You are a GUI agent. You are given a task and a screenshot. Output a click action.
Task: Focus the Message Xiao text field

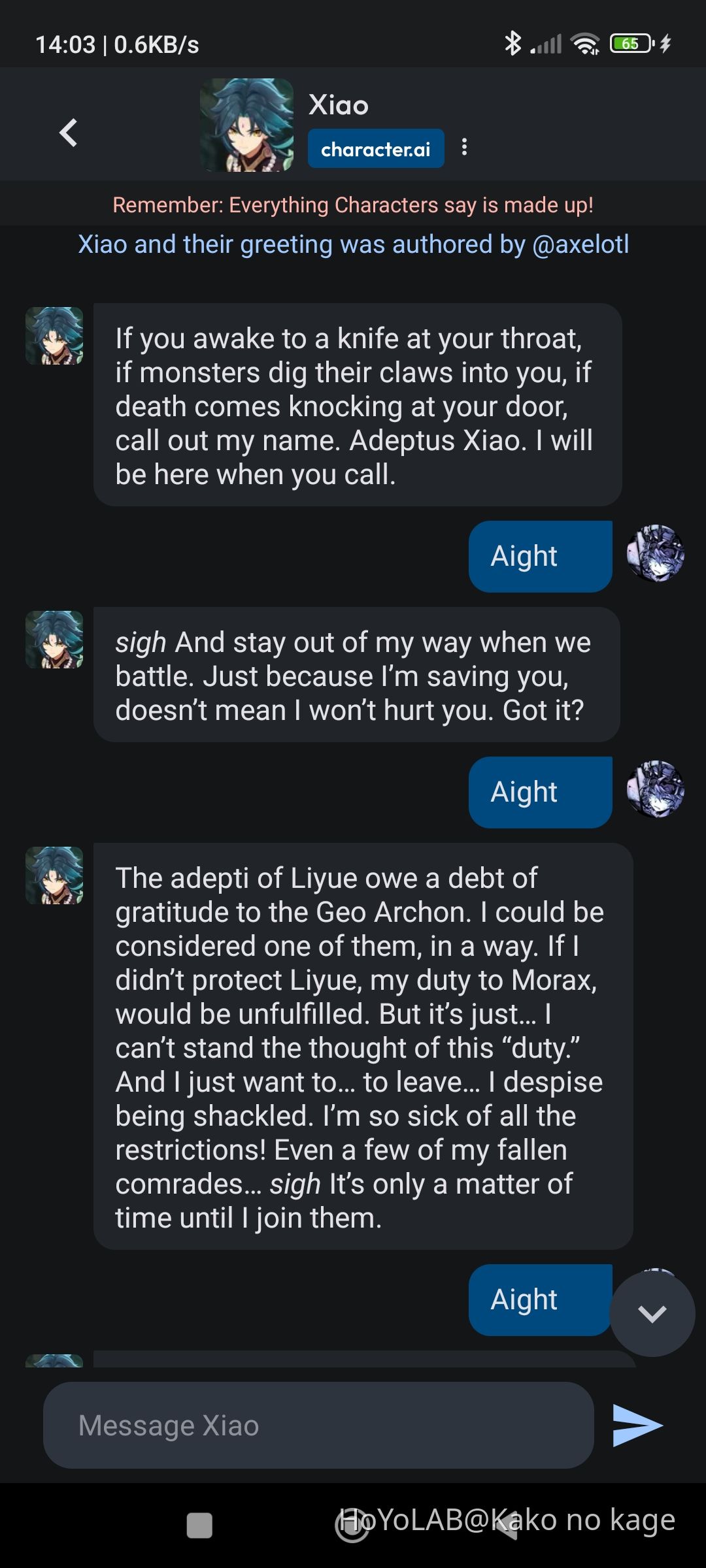pyautogui.click(x=318, y=1425)
